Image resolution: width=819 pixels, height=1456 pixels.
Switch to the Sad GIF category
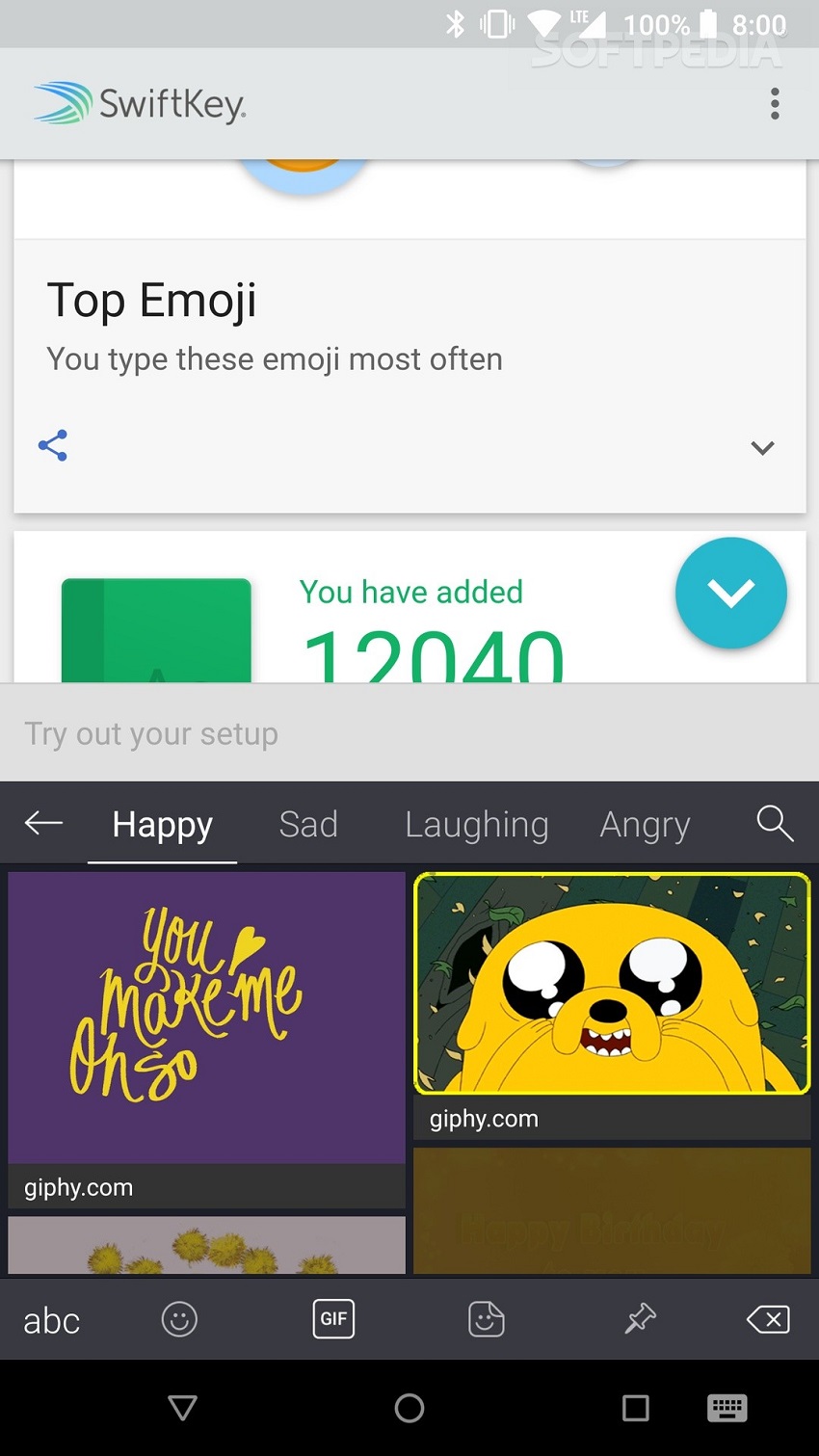[x=308, y=825]
